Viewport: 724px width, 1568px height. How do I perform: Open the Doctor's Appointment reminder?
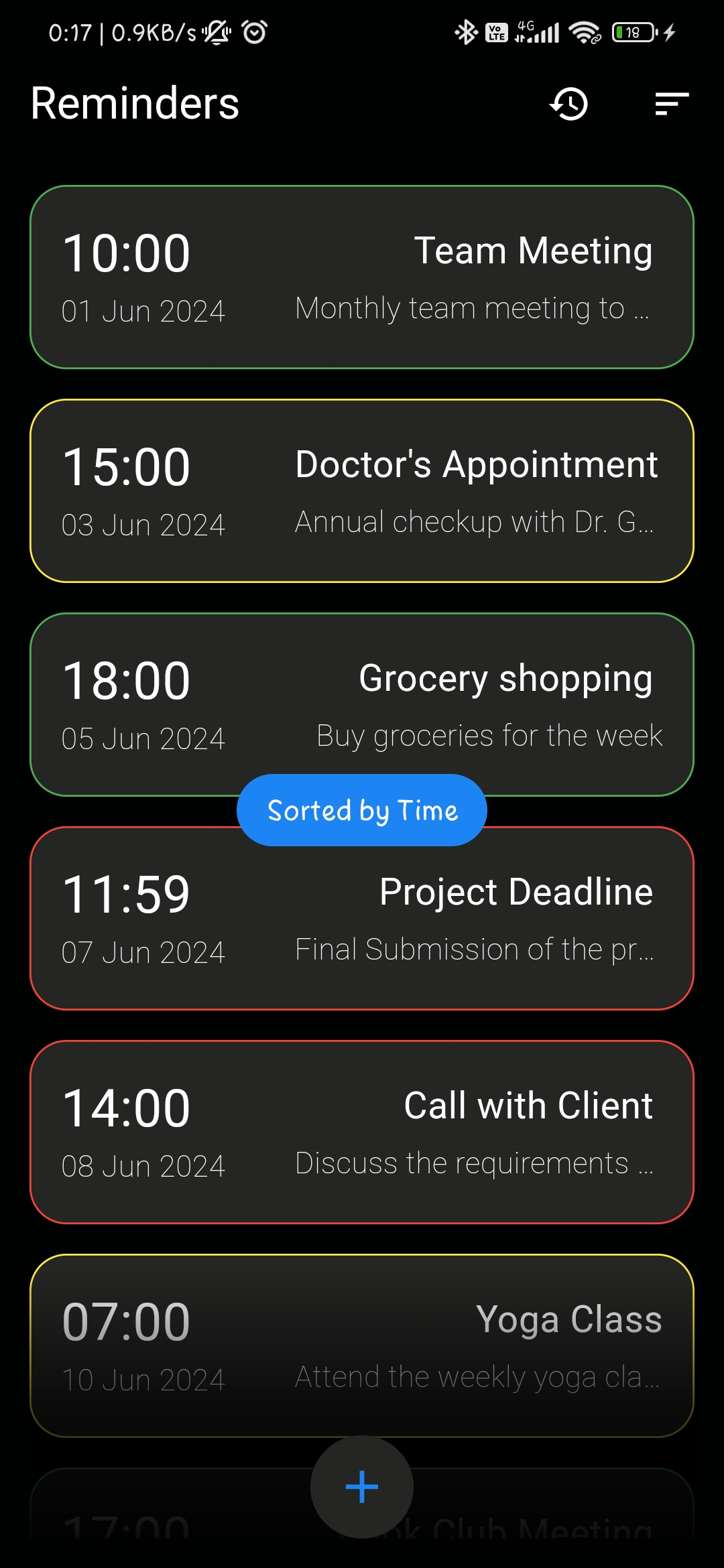coord(362,491)
